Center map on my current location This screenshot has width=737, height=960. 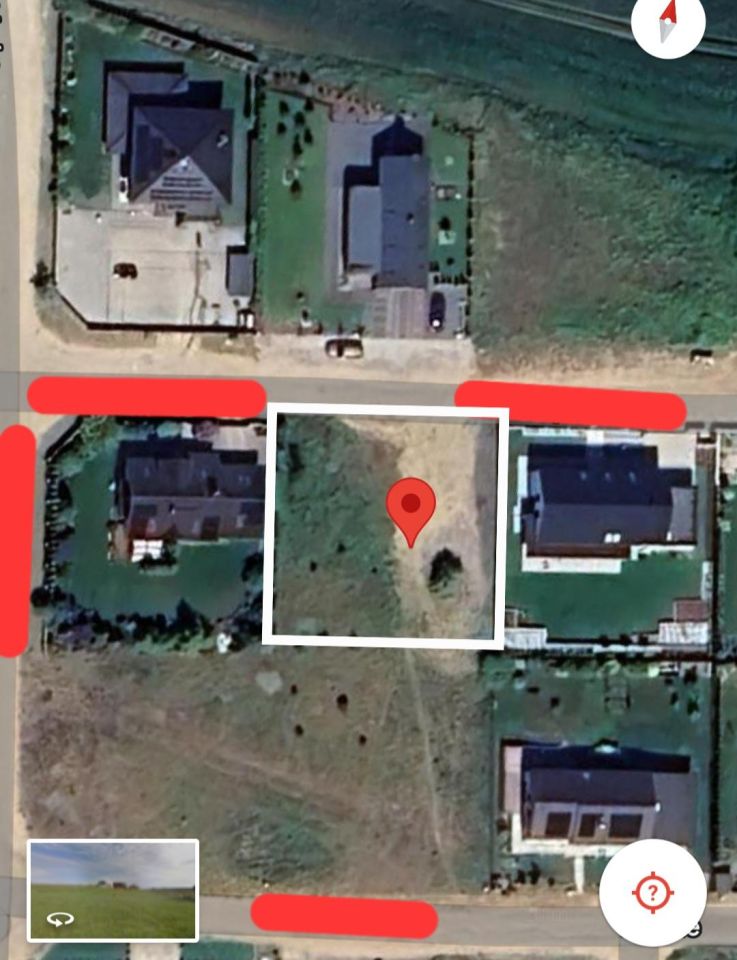click(652, 892)
